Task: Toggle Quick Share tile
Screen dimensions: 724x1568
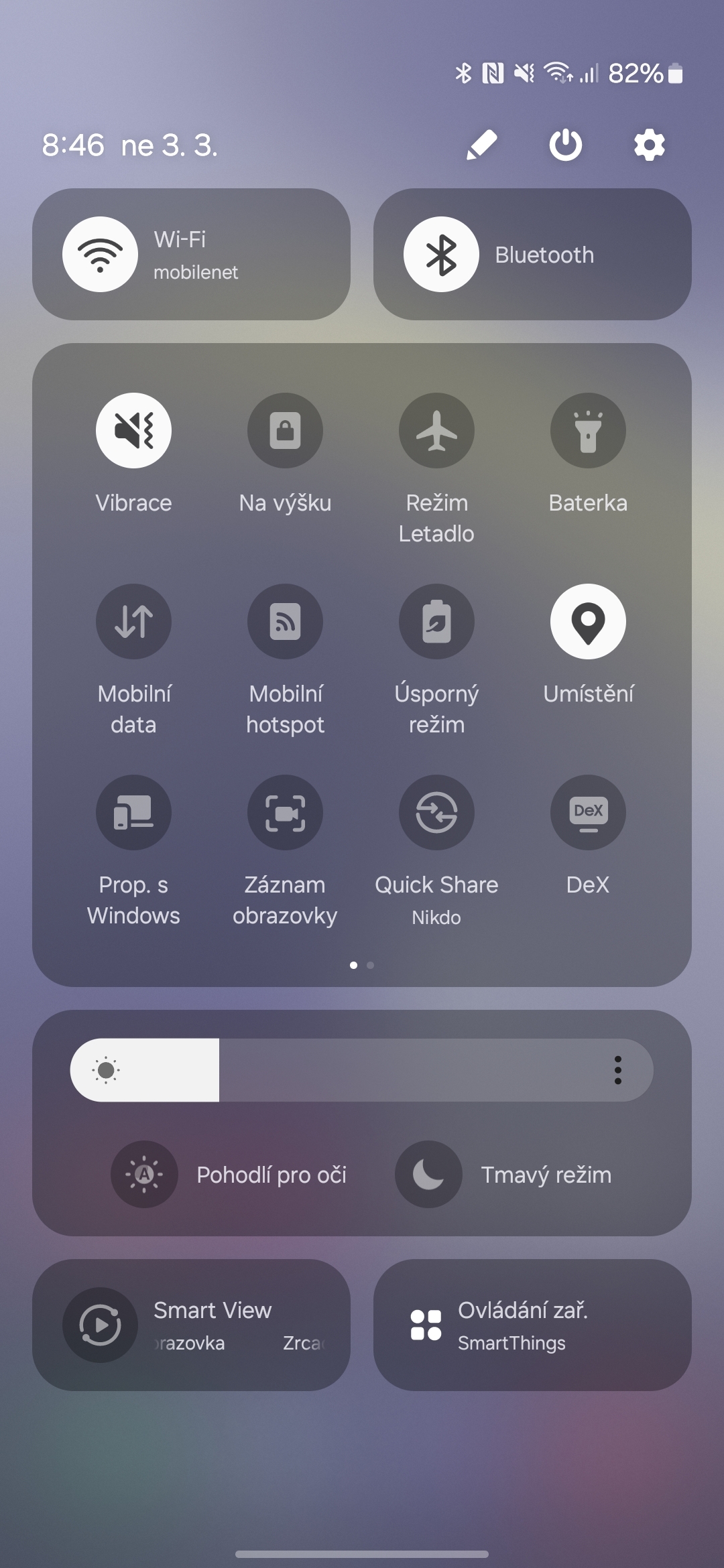Action: 436,812
